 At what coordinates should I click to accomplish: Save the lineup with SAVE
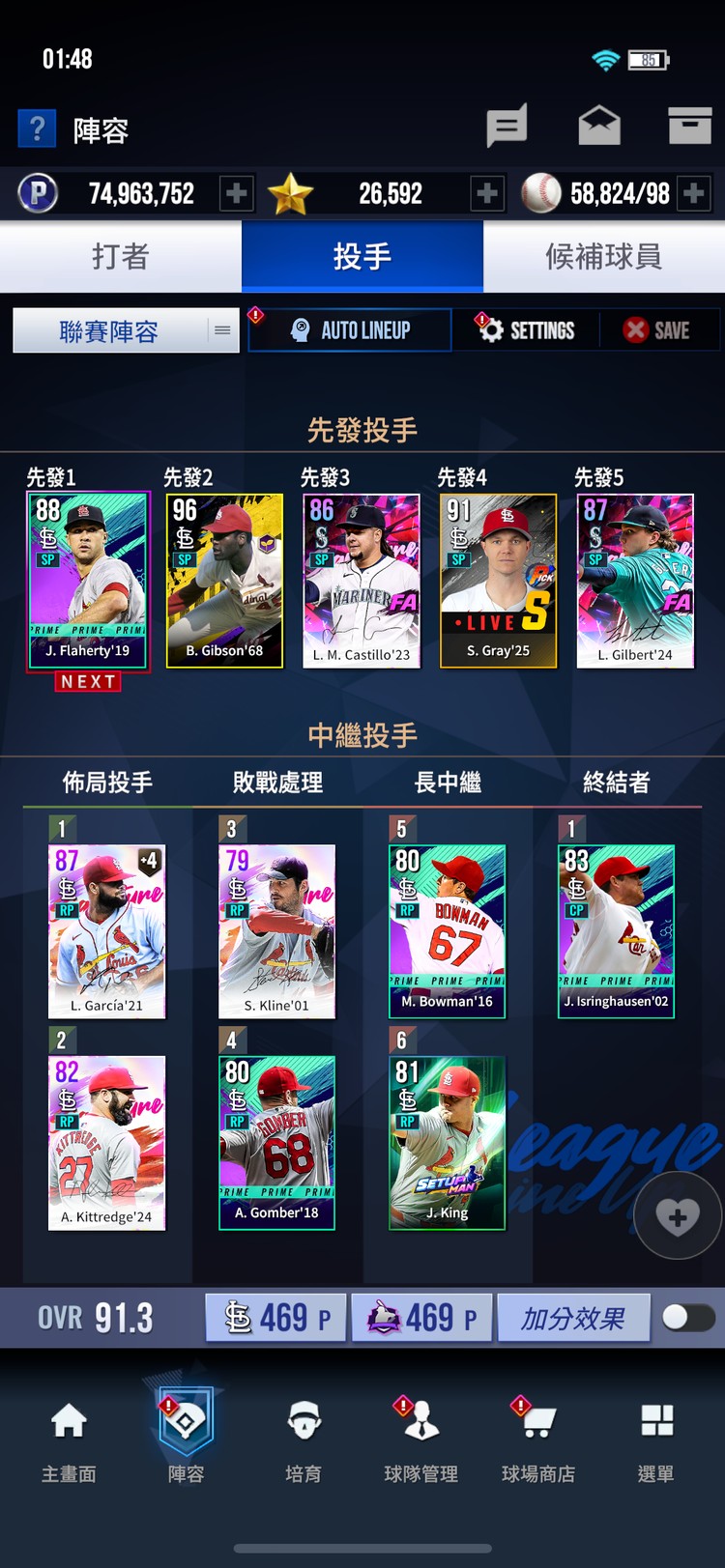pyautogui.click(x=657, y=330)
